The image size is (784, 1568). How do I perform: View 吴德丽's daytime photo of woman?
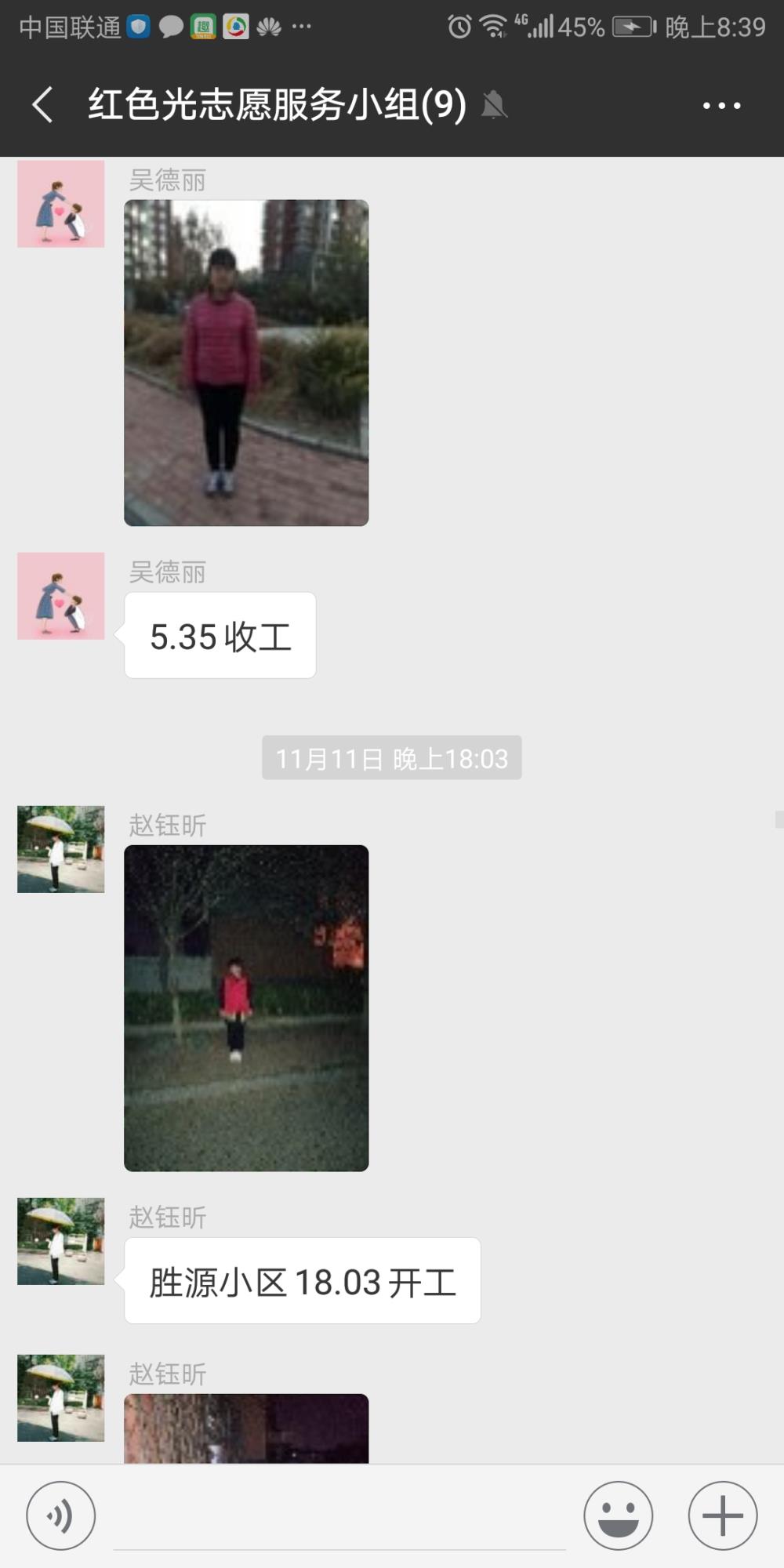[246, 363]
